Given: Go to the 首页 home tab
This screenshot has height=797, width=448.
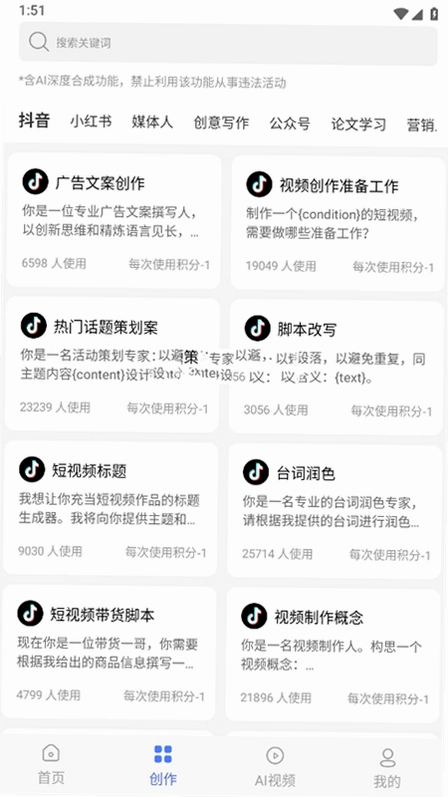Looking at the screenshot, I should 51,764.
